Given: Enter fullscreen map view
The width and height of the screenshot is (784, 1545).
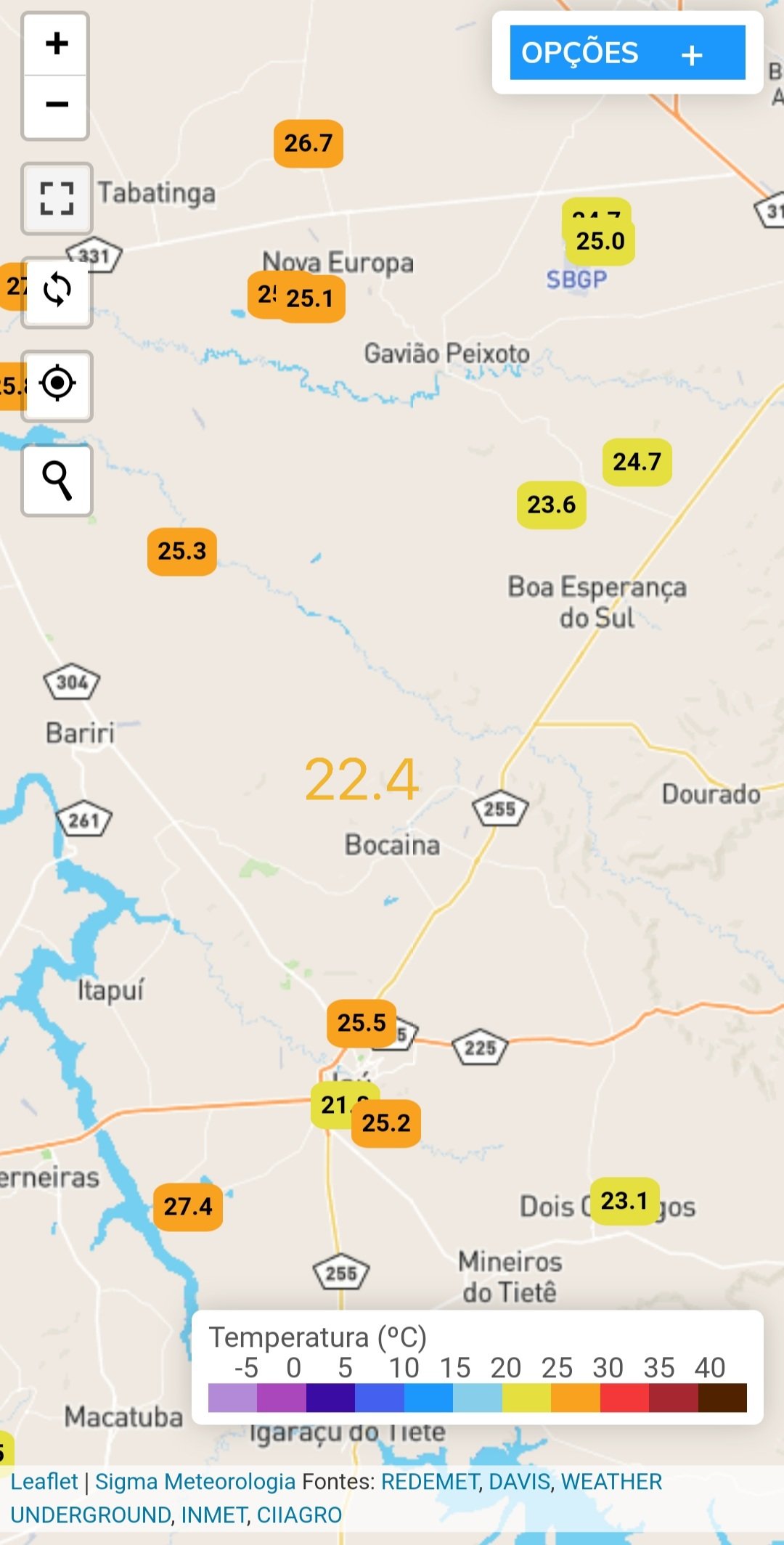Looking at the screenshot, I should (x=57, y=198).
